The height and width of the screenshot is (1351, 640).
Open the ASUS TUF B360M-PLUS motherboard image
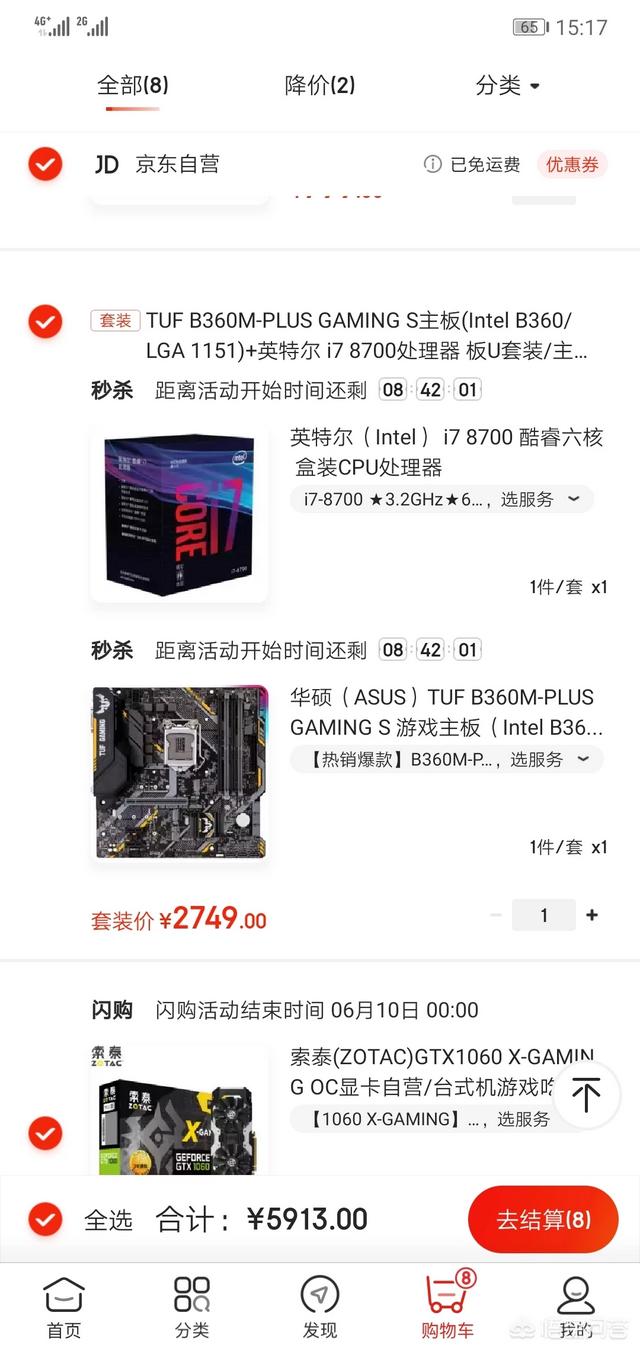pos(179,773)
